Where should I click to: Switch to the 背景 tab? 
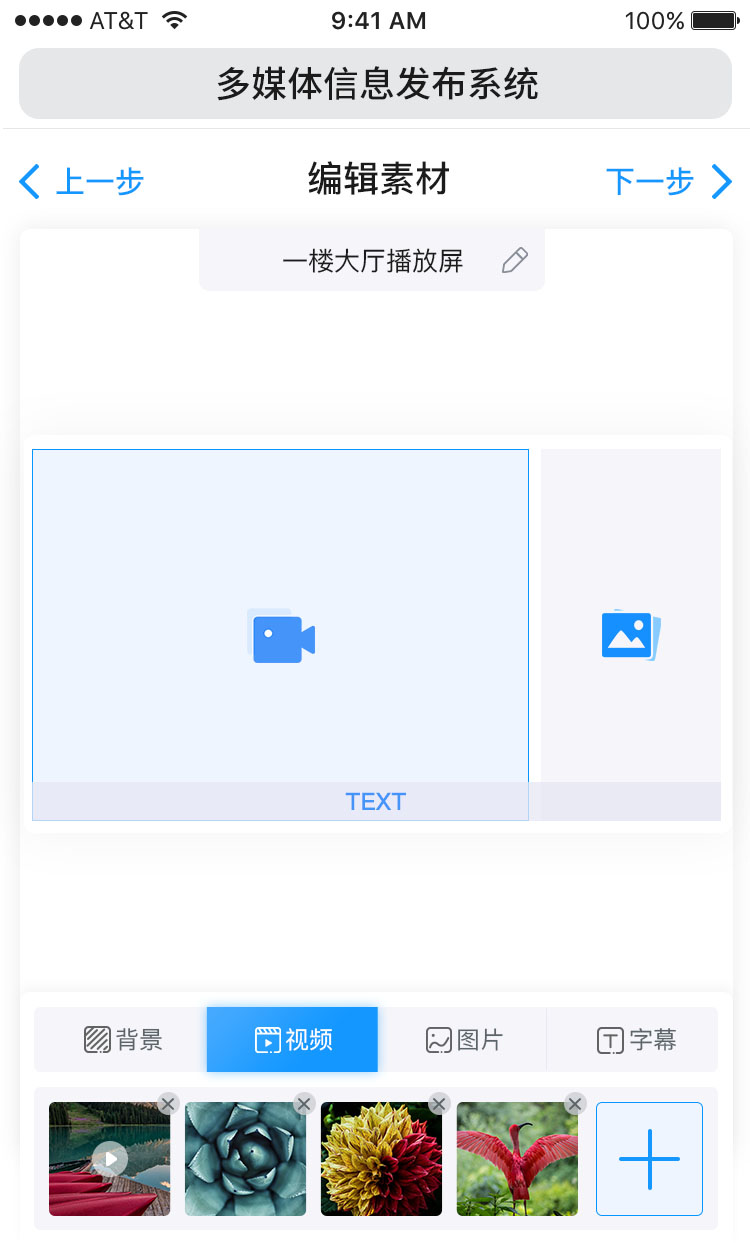point(121,1040)
